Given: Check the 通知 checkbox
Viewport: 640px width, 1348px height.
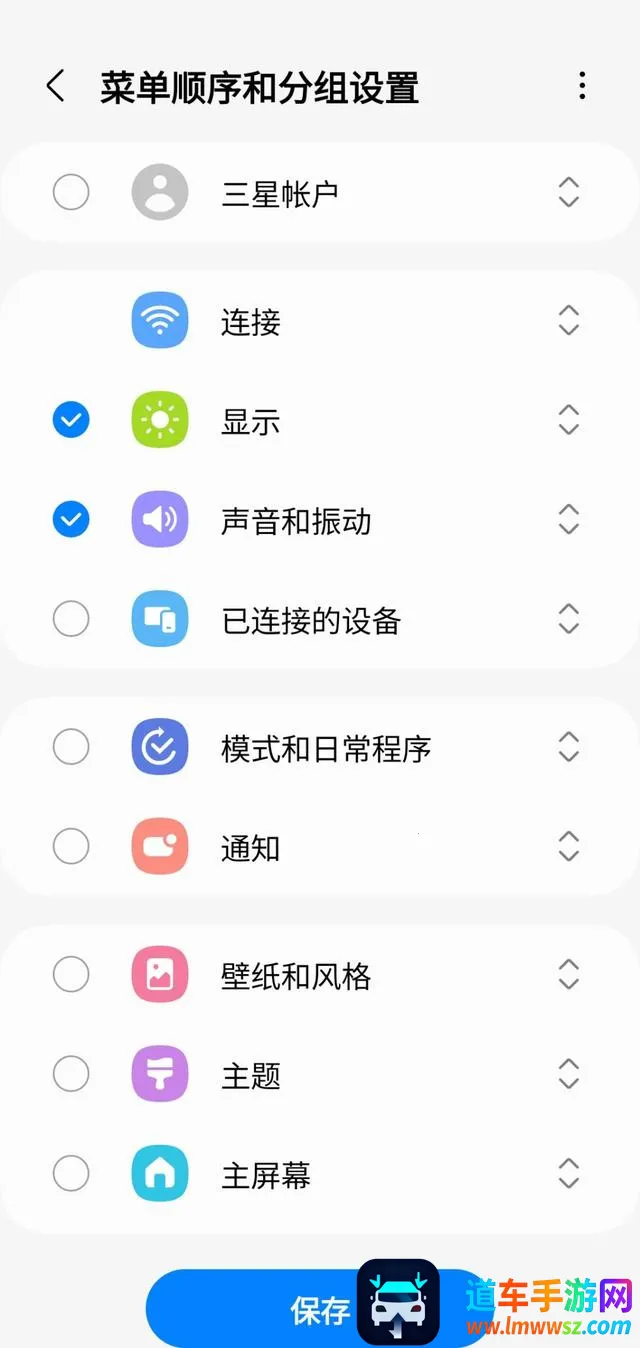Looking at the screenshot, I should 71,847.
